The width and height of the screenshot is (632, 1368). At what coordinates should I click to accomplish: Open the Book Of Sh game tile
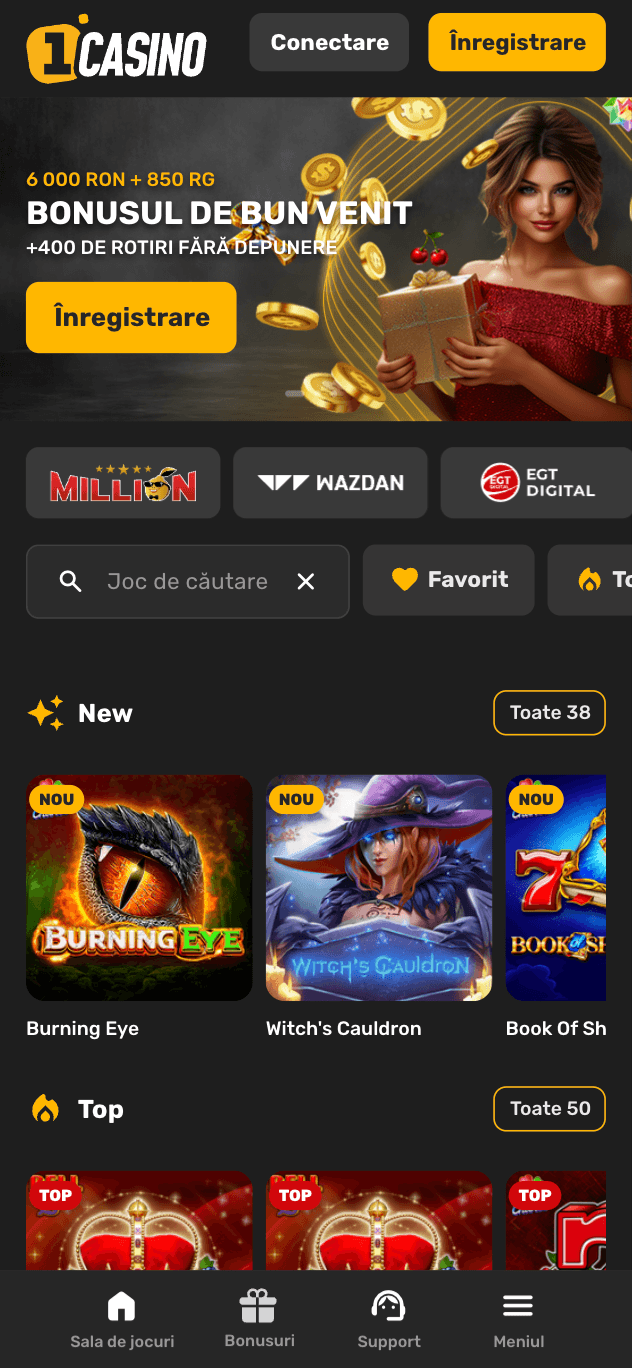(556, 888)
